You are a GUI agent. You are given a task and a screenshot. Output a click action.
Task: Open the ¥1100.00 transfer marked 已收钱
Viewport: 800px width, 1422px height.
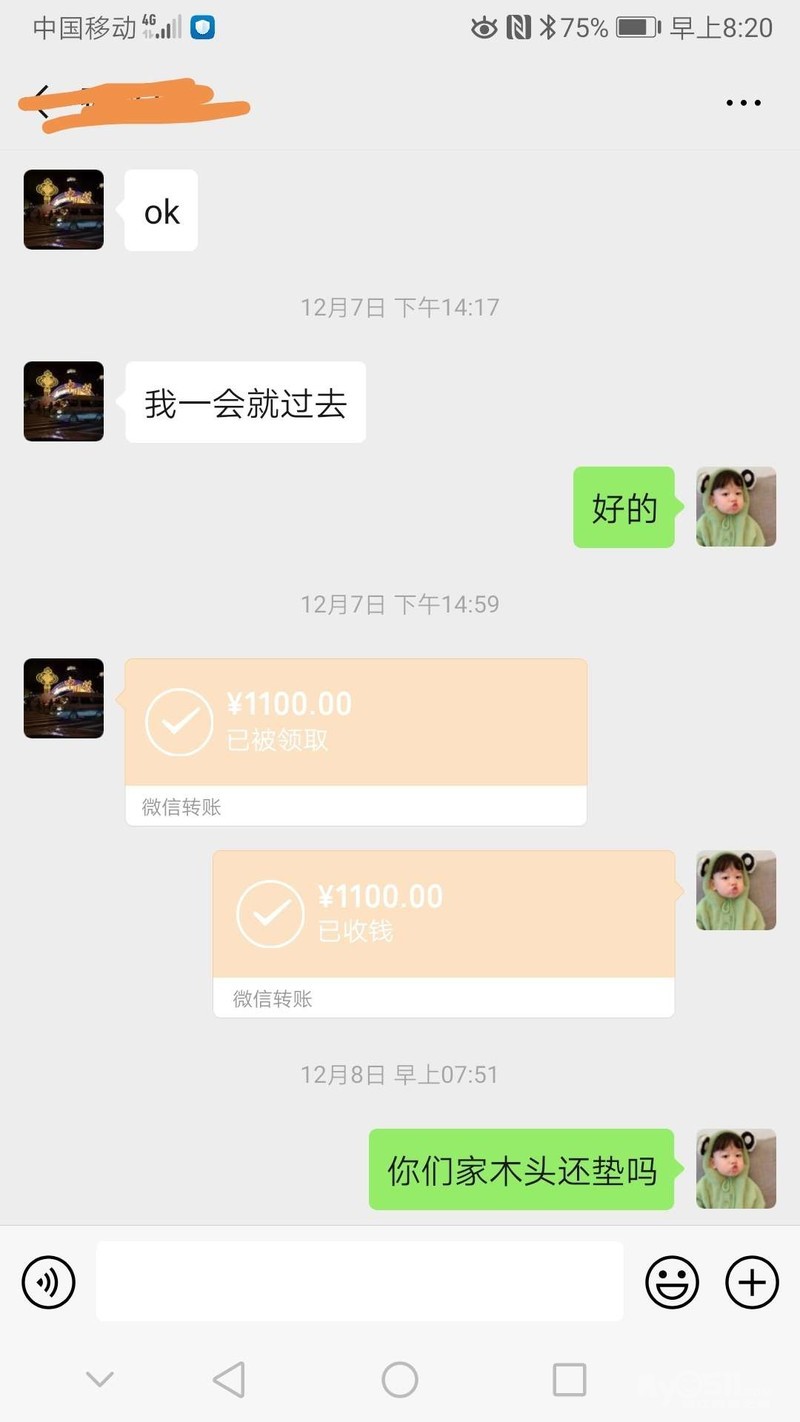coord(443,914)
